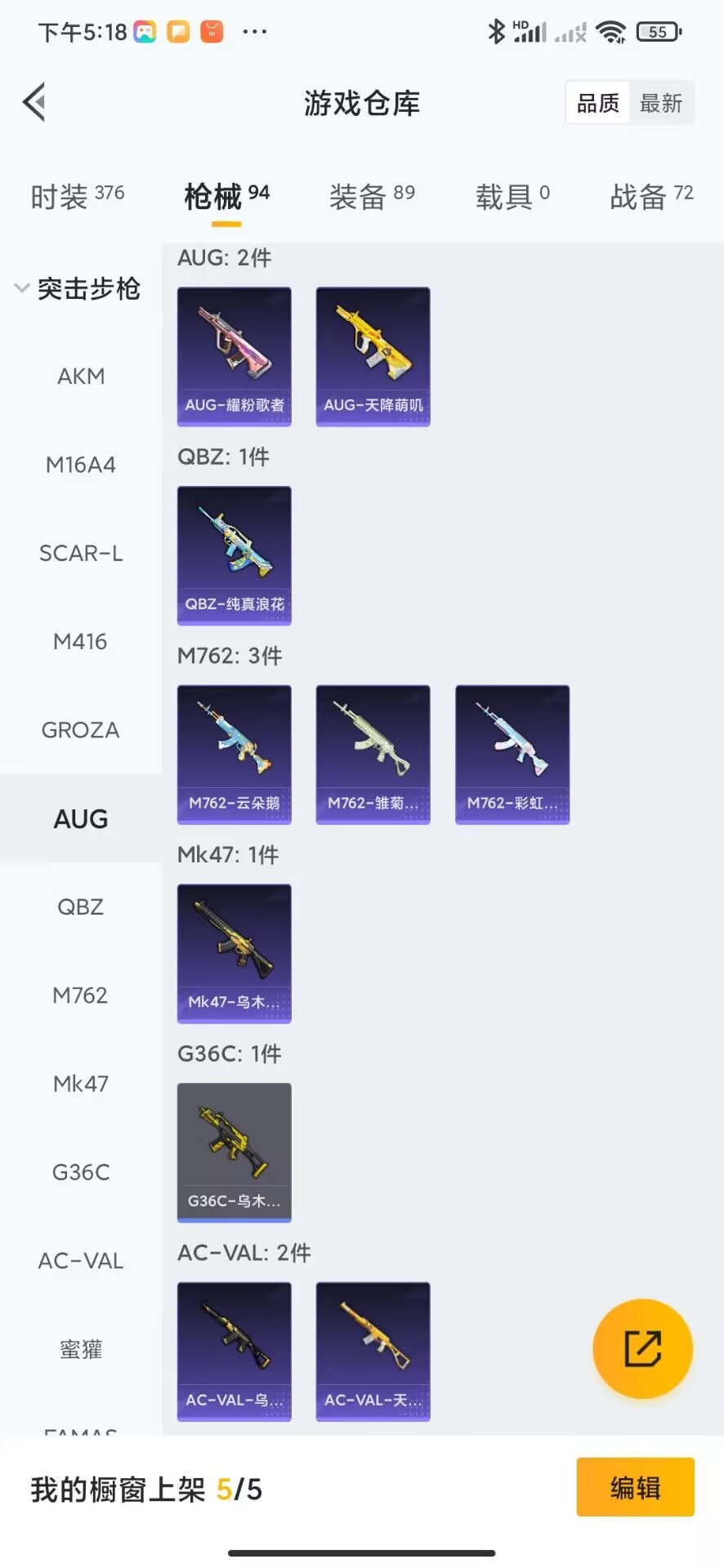The height and width of the screenshot is (1568, 724).
Task: Open the 战备 tab
Action: point(651,196)
